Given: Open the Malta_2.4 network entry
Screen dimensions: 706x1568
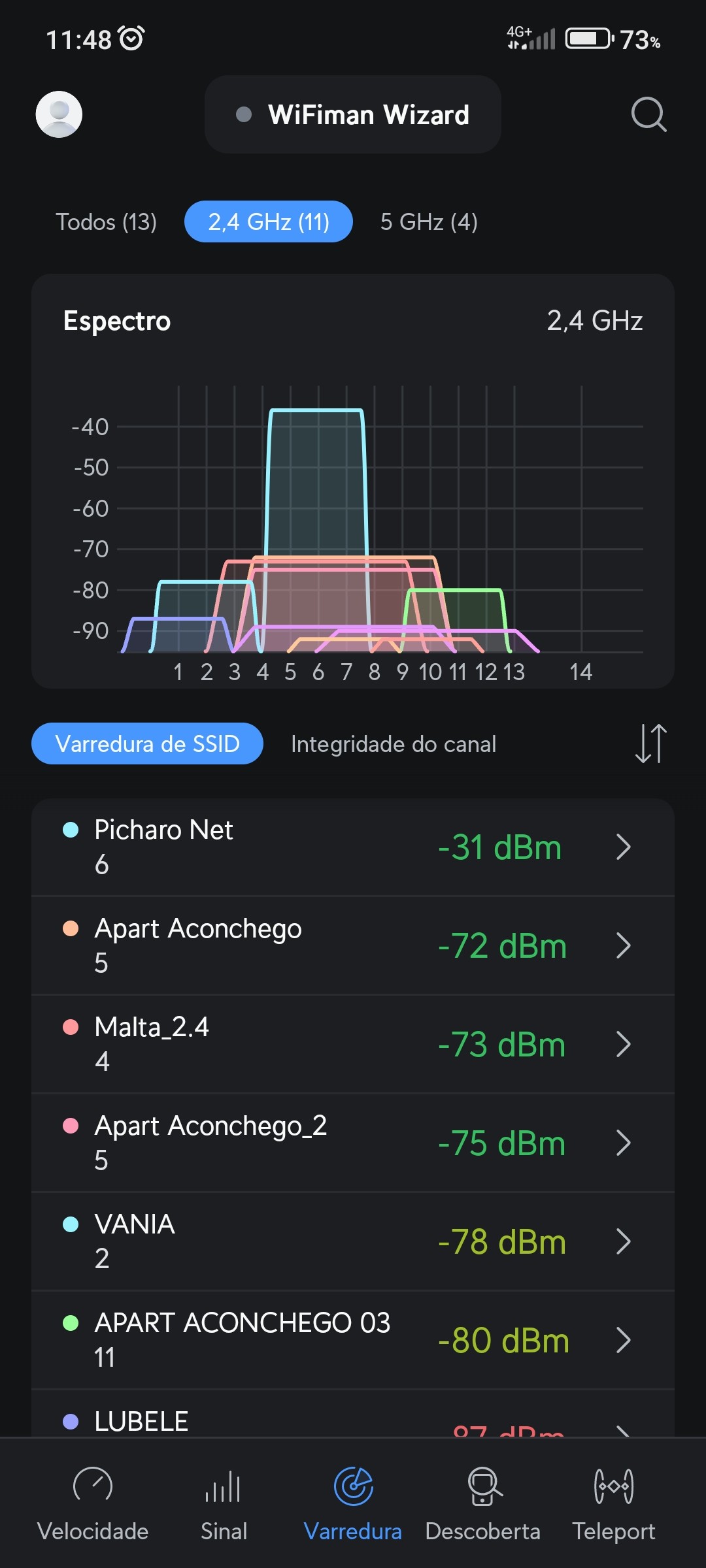Looking at the screenshot, I should click(x=353, y=1044).
